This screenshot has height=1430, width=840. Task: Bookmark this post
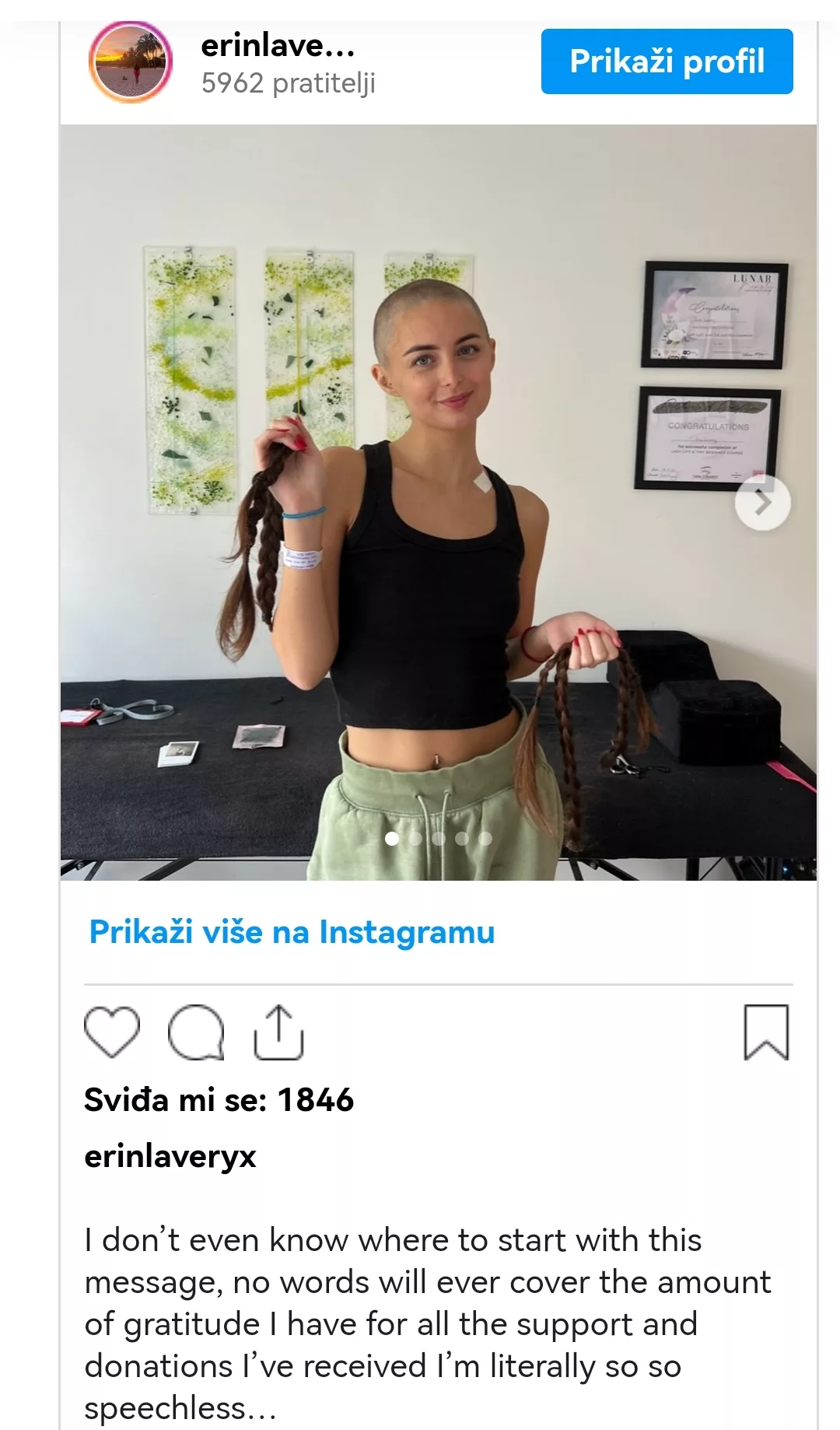pyautogui.click(x=766, y=1032)
